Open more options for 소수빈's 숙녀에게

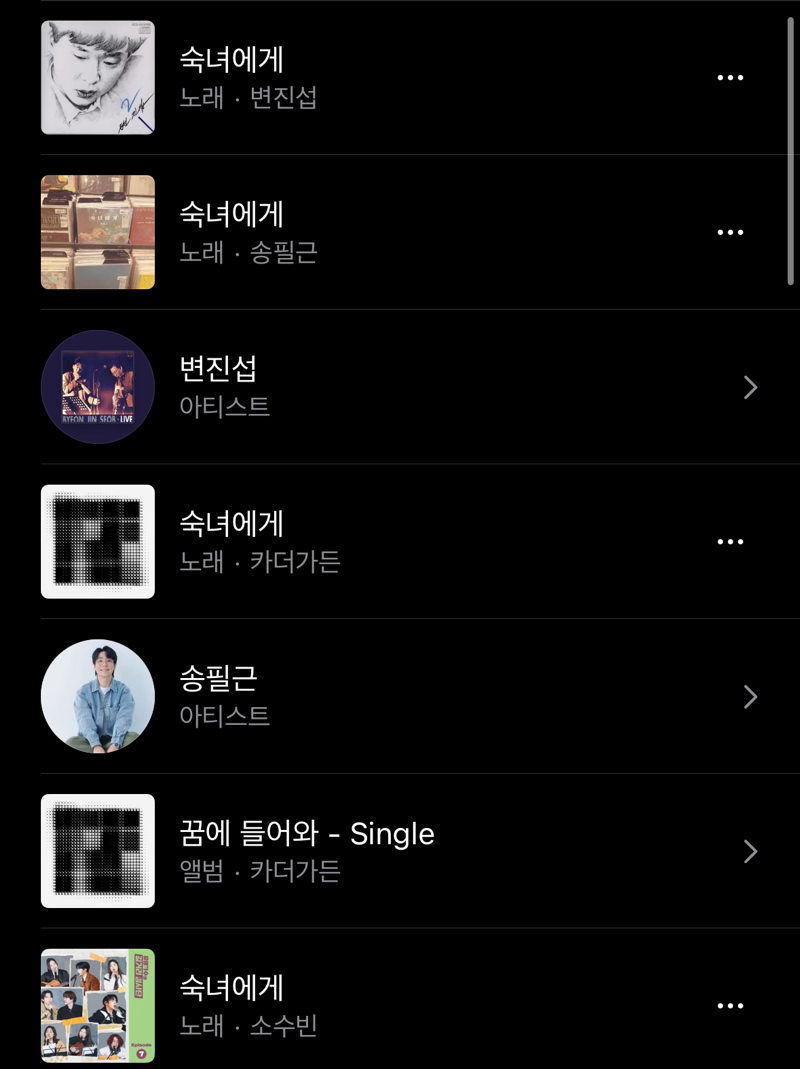[x=730, y=1006]
